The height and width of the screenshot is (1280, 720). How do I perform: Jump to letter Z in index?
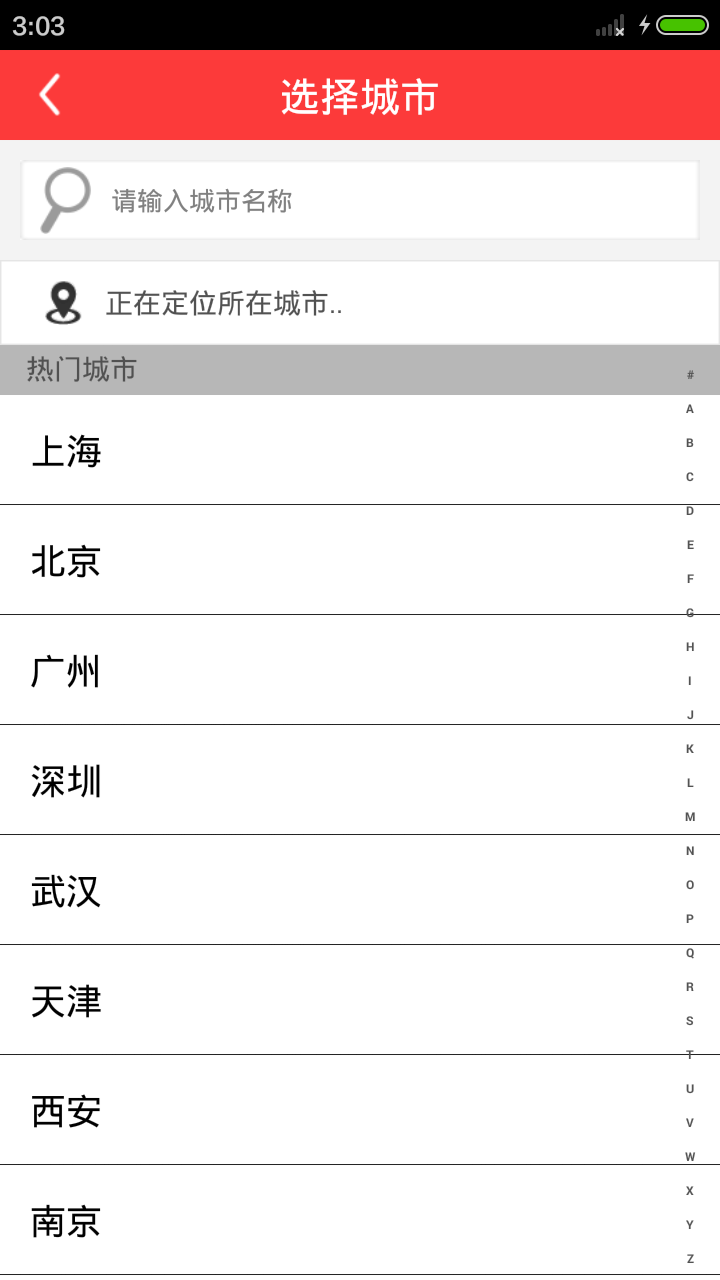click(x=689, y=1259)
